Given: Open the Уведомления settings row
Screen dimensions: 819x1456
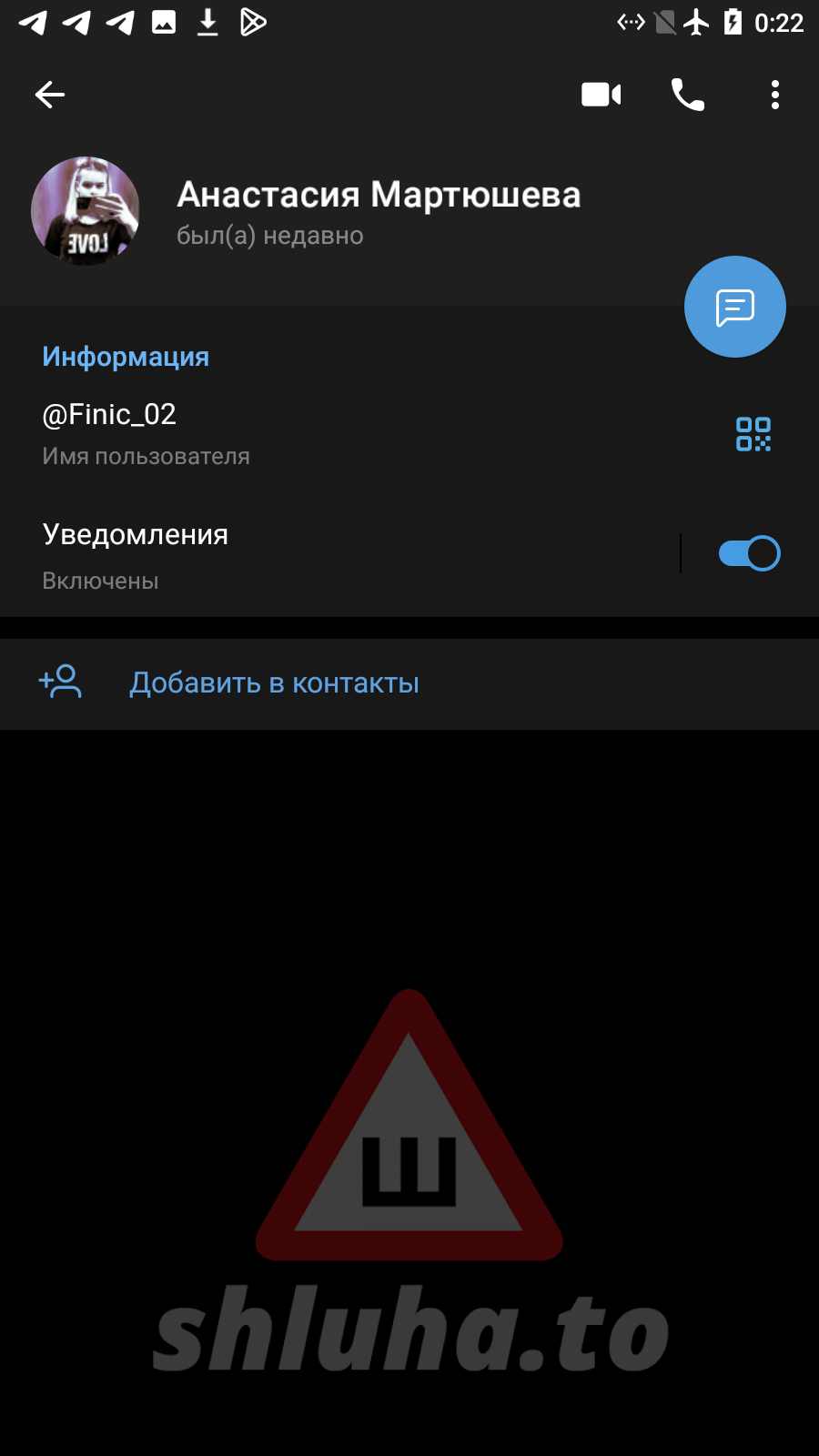Looking at the screenshot, I should 273,555.
